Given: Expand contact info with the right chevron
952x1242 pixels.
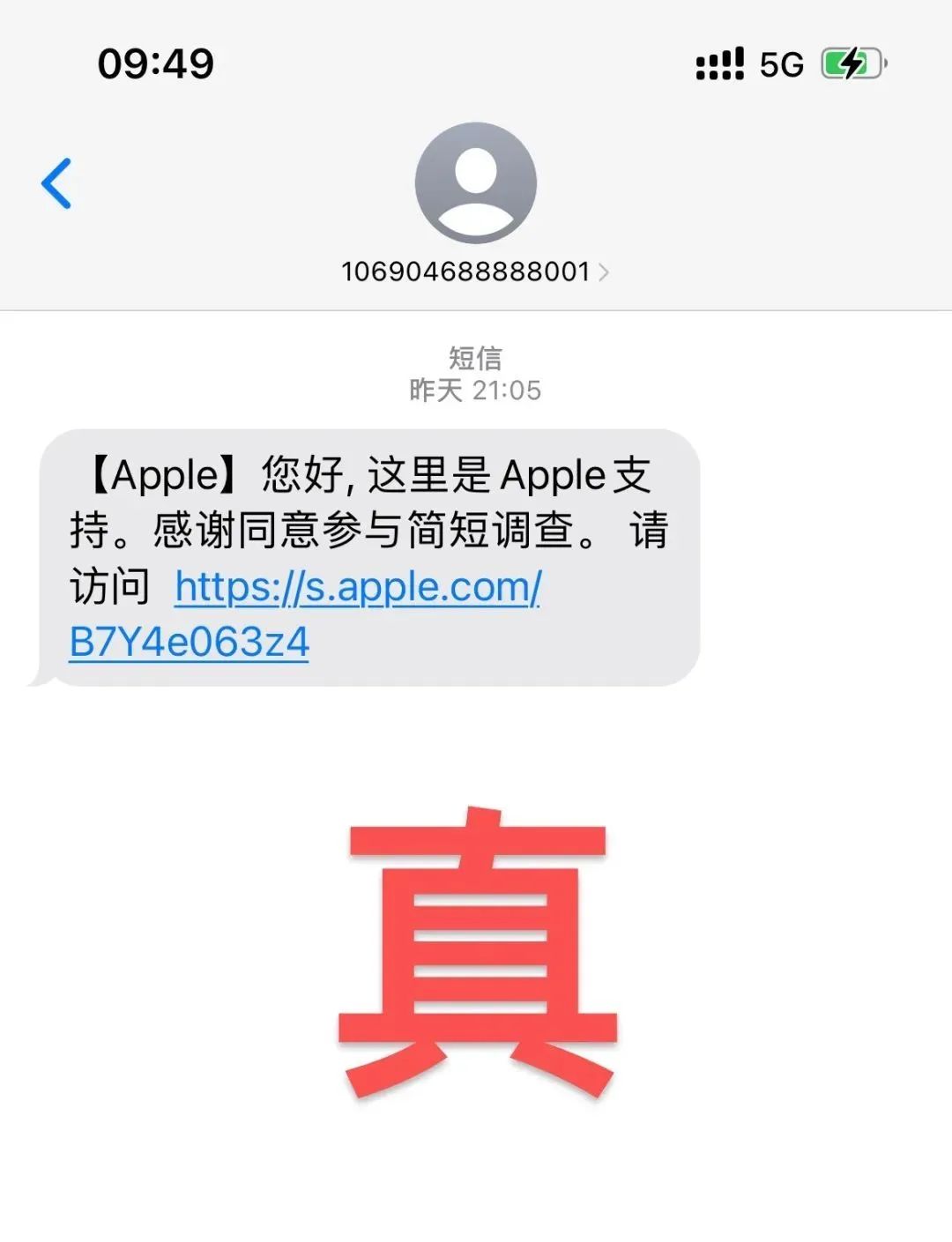Looking at the screenshot, I should click(605, 272).
